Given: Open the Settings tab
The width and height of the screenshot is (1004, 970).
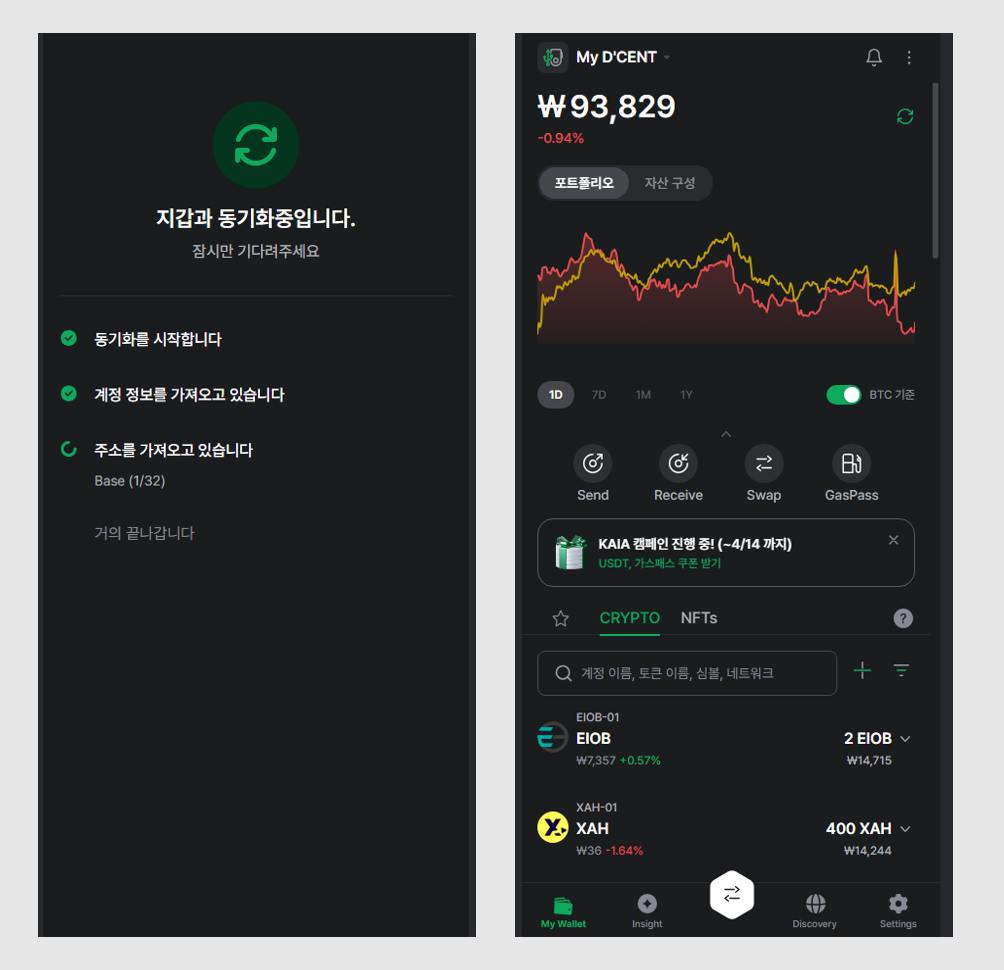Looking at the screenshot, I should (x=898, y=910).
